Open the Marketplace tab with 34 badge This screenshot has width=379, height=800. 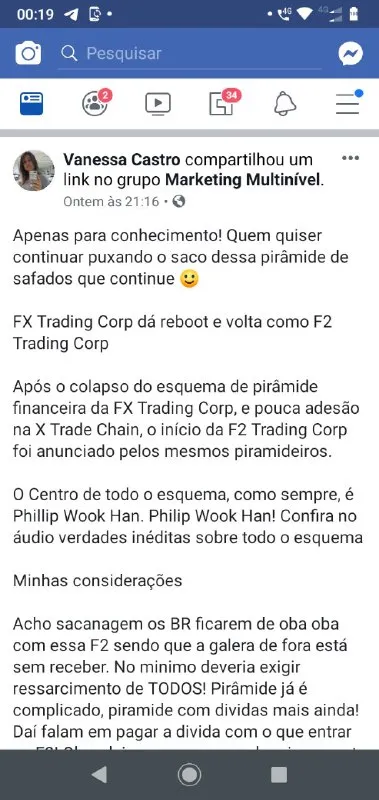tap(222, 103)
